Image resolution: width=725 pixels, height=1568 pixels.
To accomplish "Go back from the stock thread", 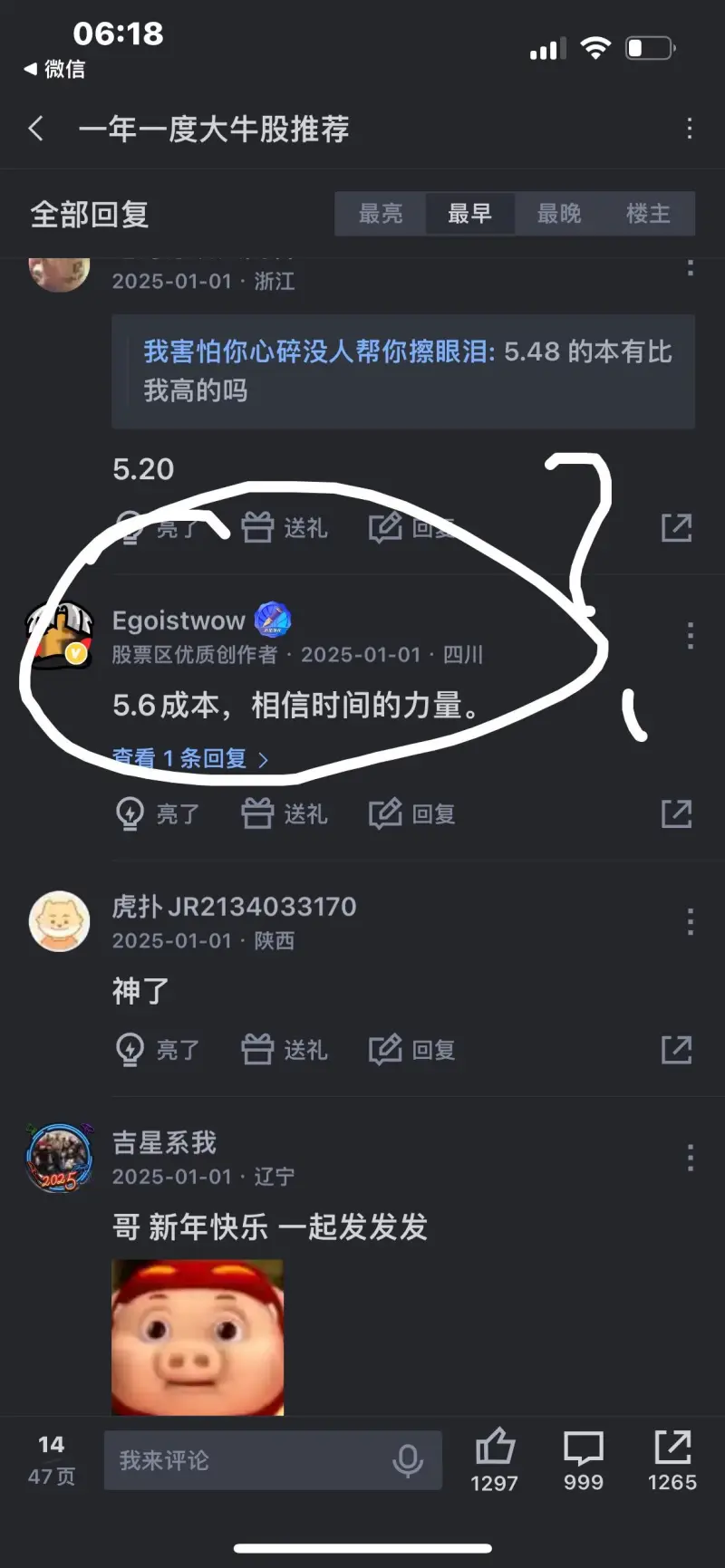I will pos(36,129).
